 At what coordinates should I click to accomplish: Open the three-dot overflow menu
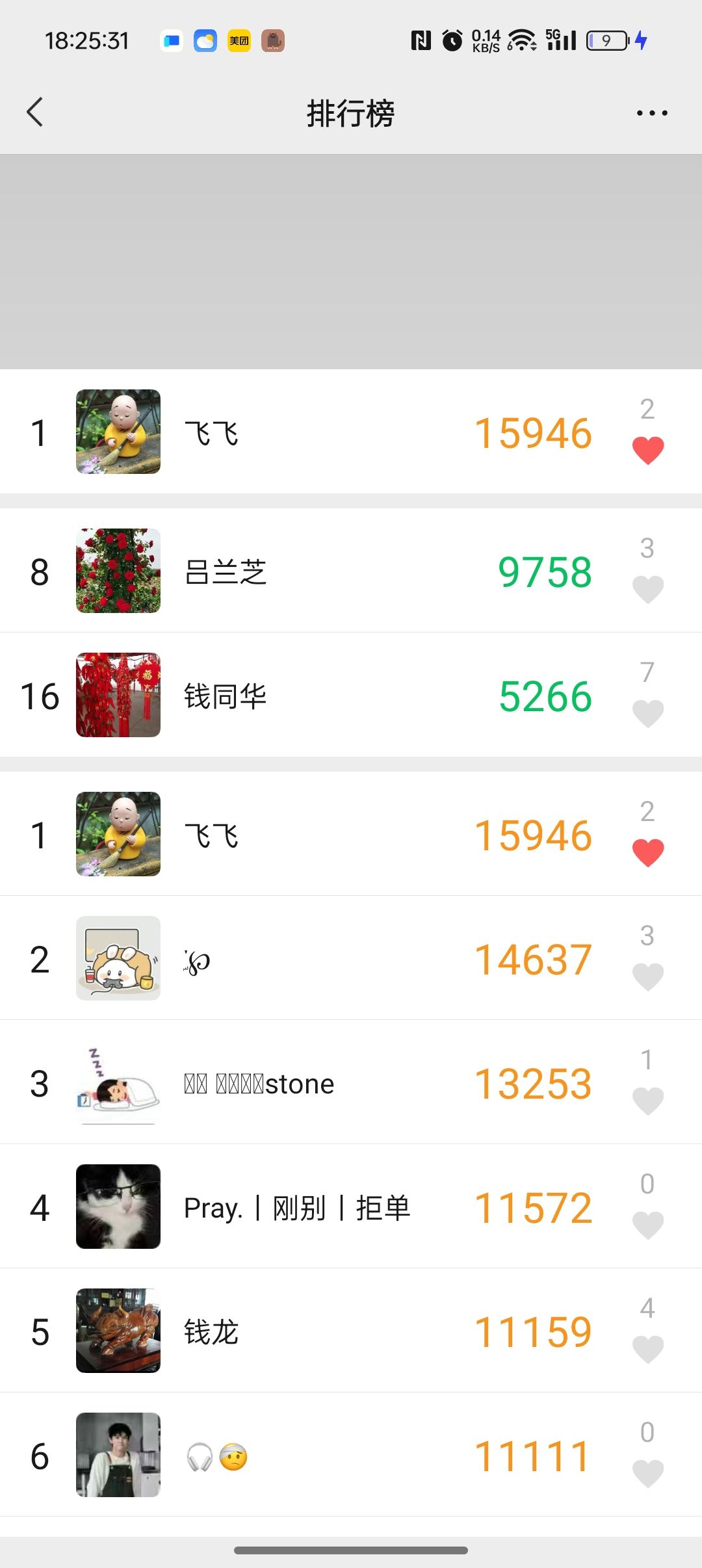[651, 113]
